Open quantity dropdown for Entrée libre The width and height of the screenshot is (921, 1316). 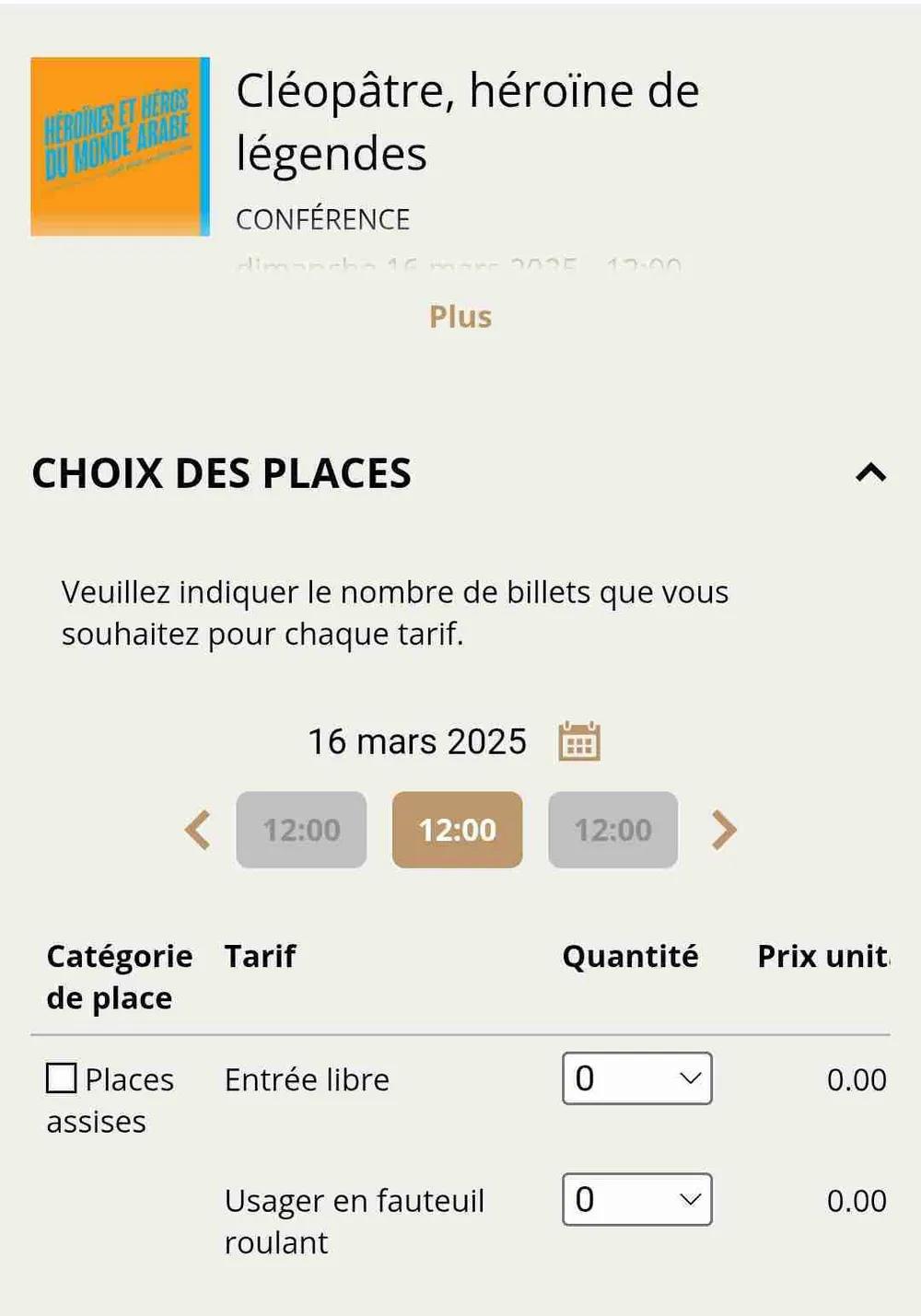point(636,1078)
